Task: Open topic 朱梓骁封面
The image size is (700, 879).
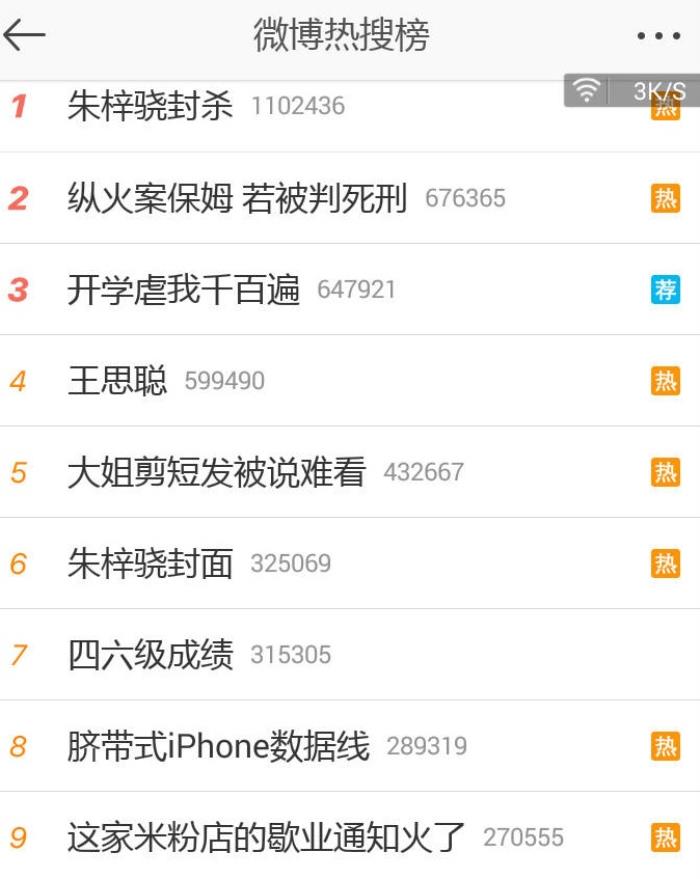Action: (150, 563)
